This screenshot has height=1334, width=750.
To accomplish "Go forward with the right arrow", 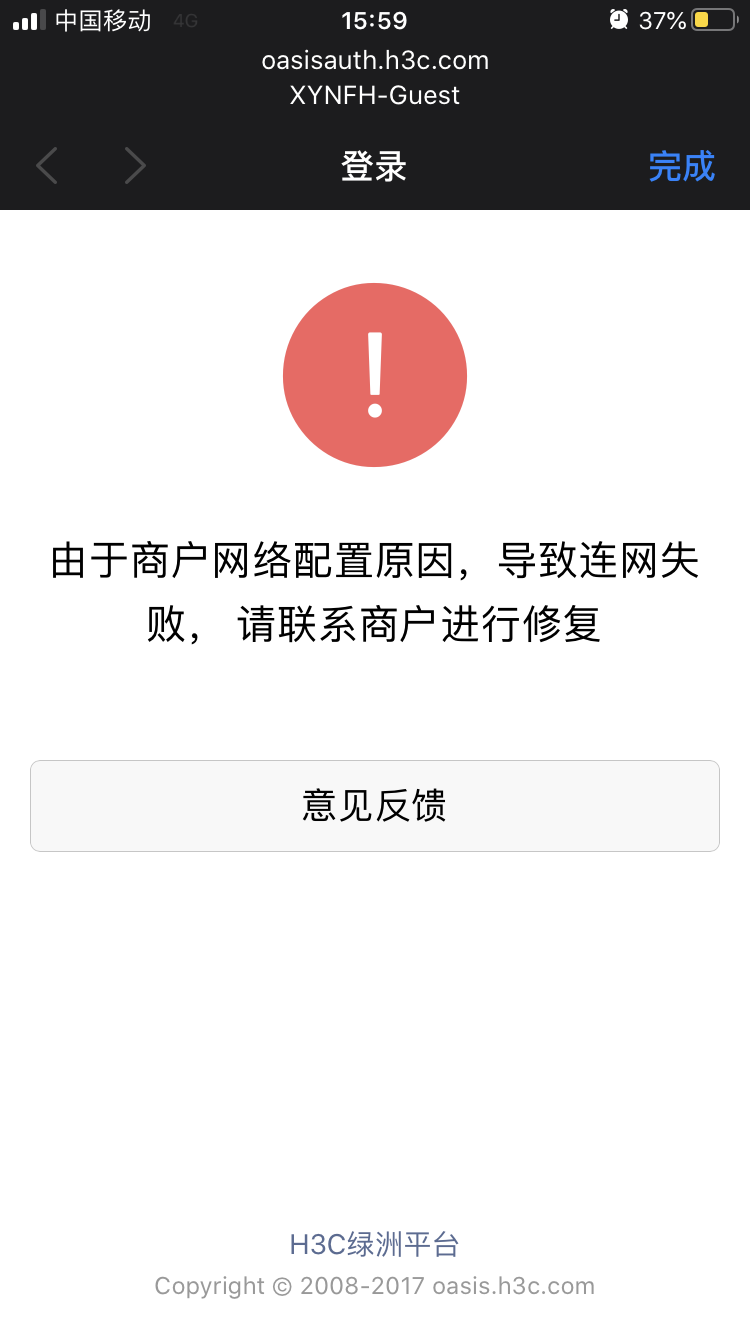I will coord(135,166).
